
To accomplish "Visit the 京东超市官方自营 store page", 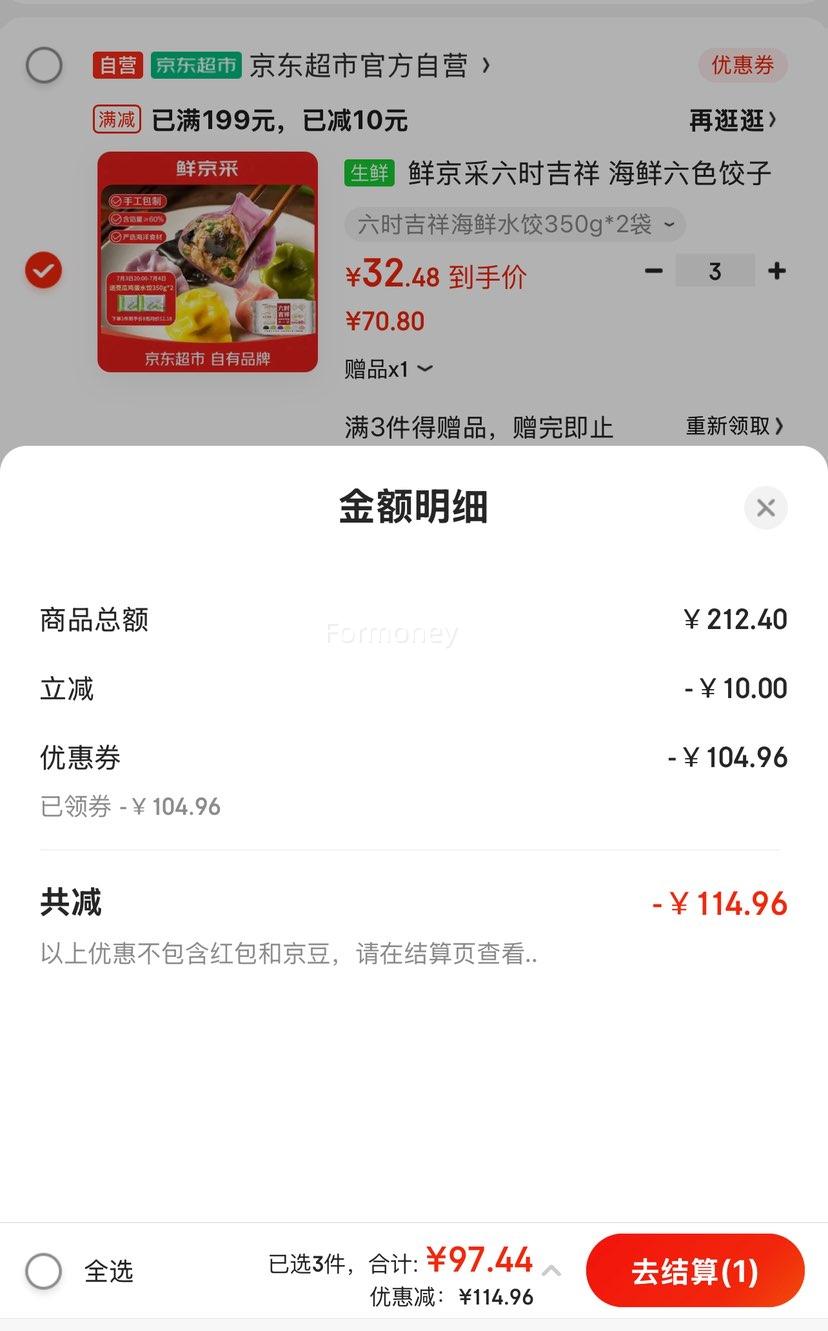I will (x=369, y=66).
